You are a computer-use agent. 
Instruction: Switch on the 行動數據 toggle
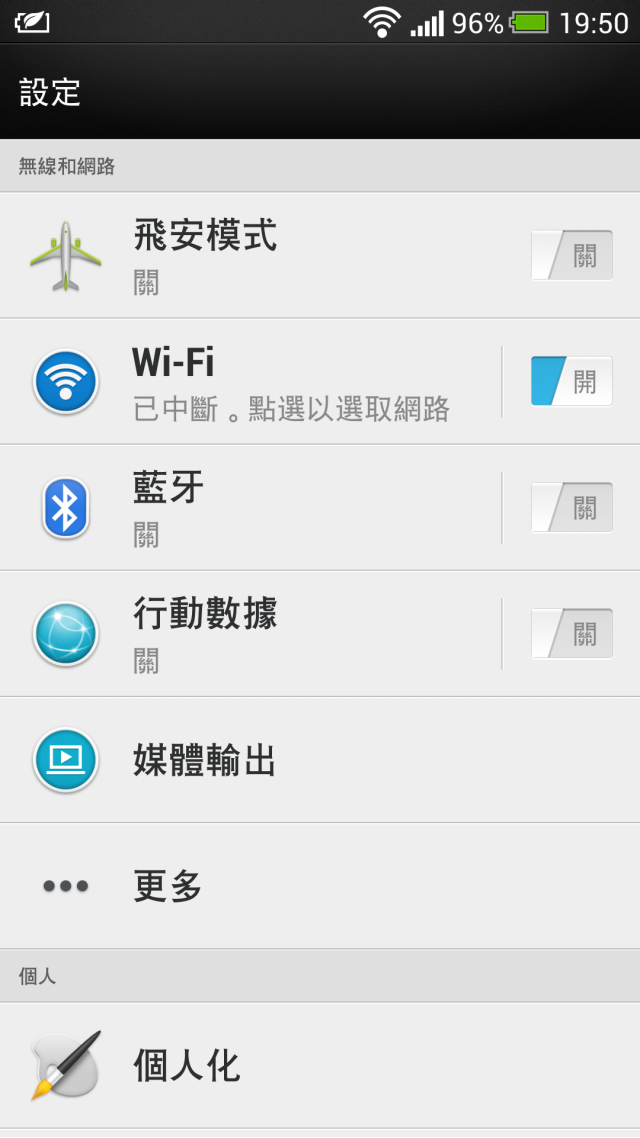(x=572, y=634)
